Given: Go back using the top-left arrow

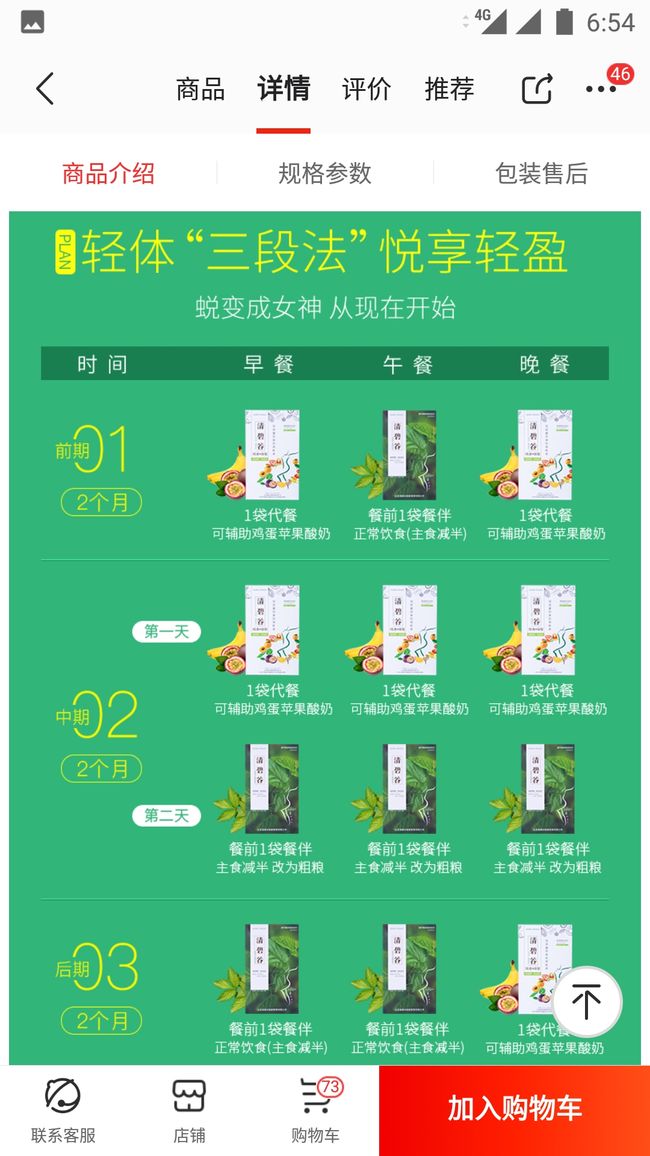Looking at the screenshot, I should coord(45,89).
